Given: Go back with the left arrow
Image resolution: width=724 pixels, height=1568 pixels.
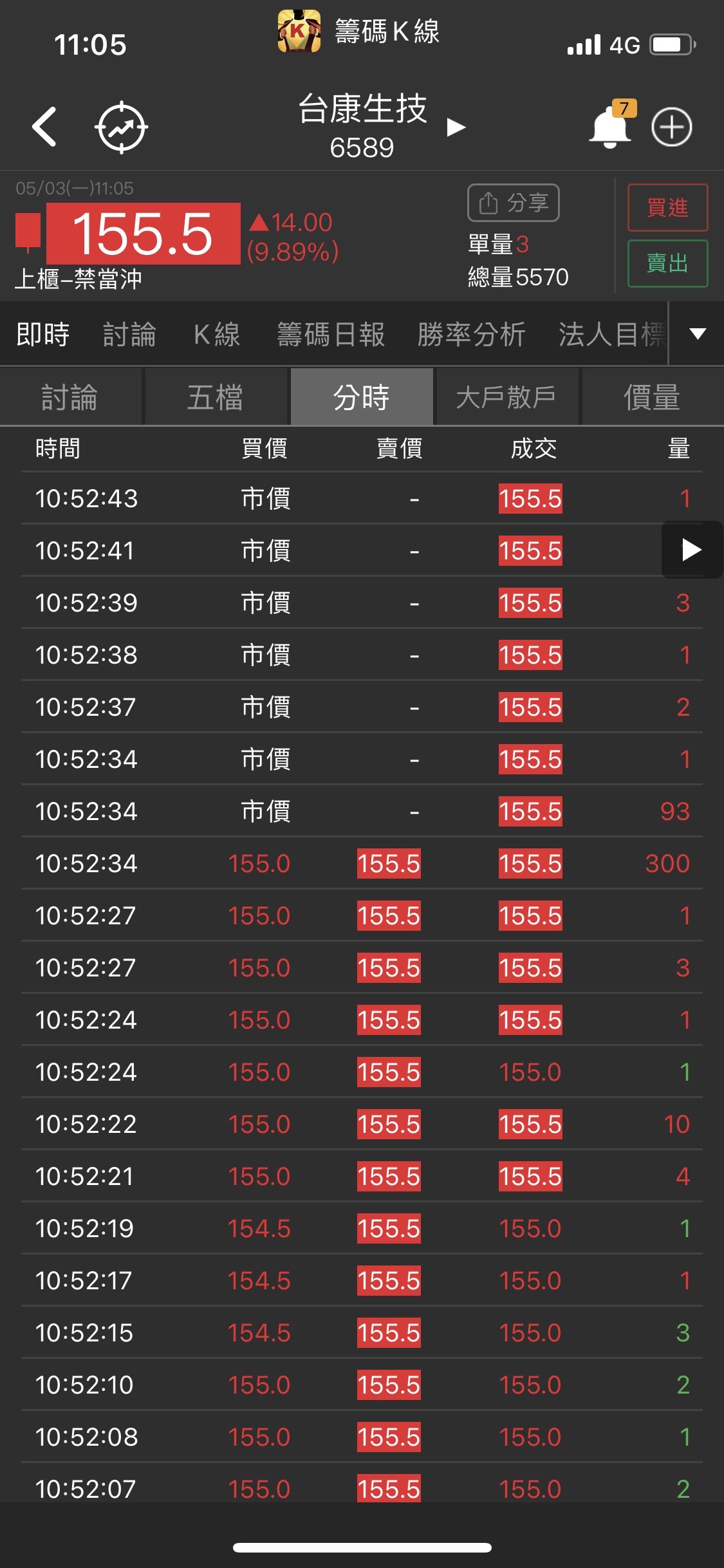Looking at the screenshot, I should (45, 127).
